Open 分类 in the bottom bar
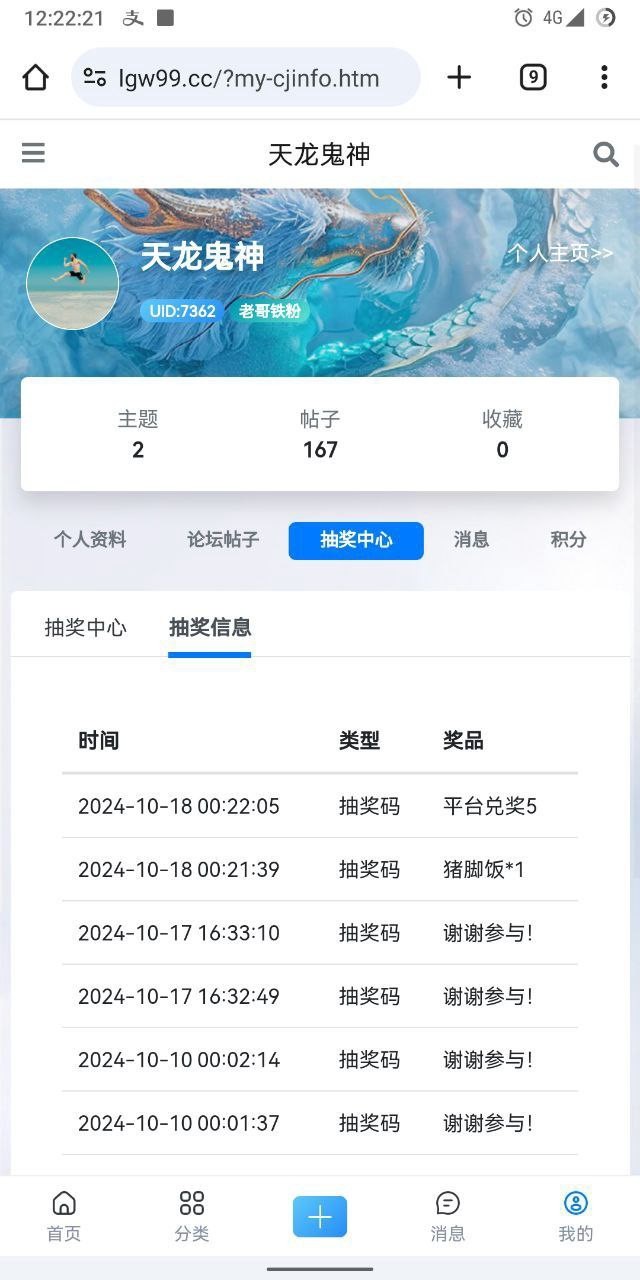This screenshot has width=640, height=1280. 192,1216
